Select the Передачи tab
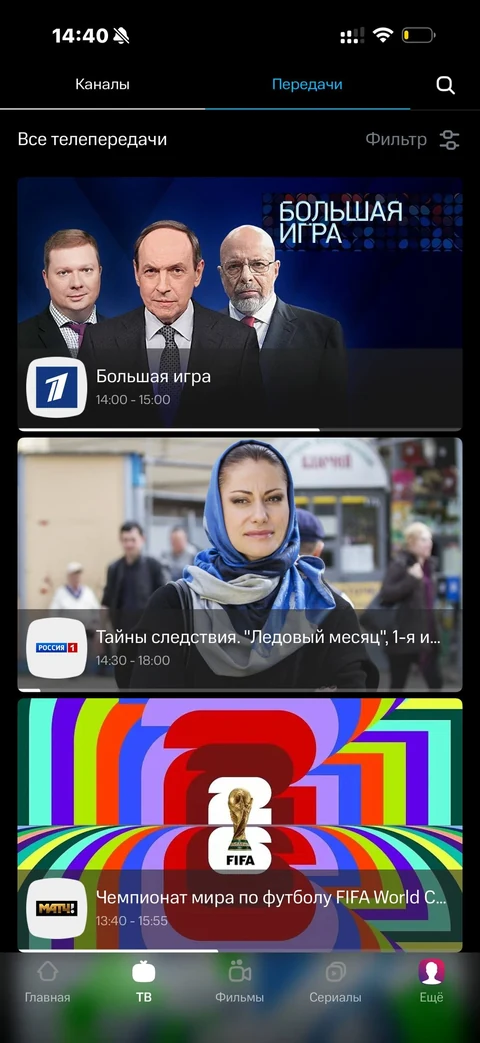The width and height of the screenshot is (480, 1043). [307, 84]
